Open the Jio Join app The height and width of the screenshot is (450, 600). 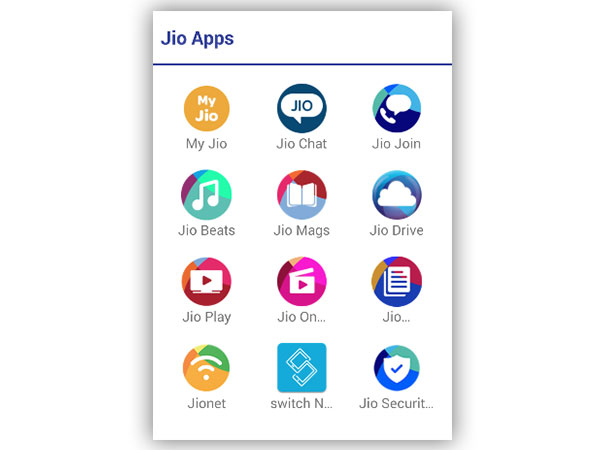pyautogui.click(x=396, y=108)
